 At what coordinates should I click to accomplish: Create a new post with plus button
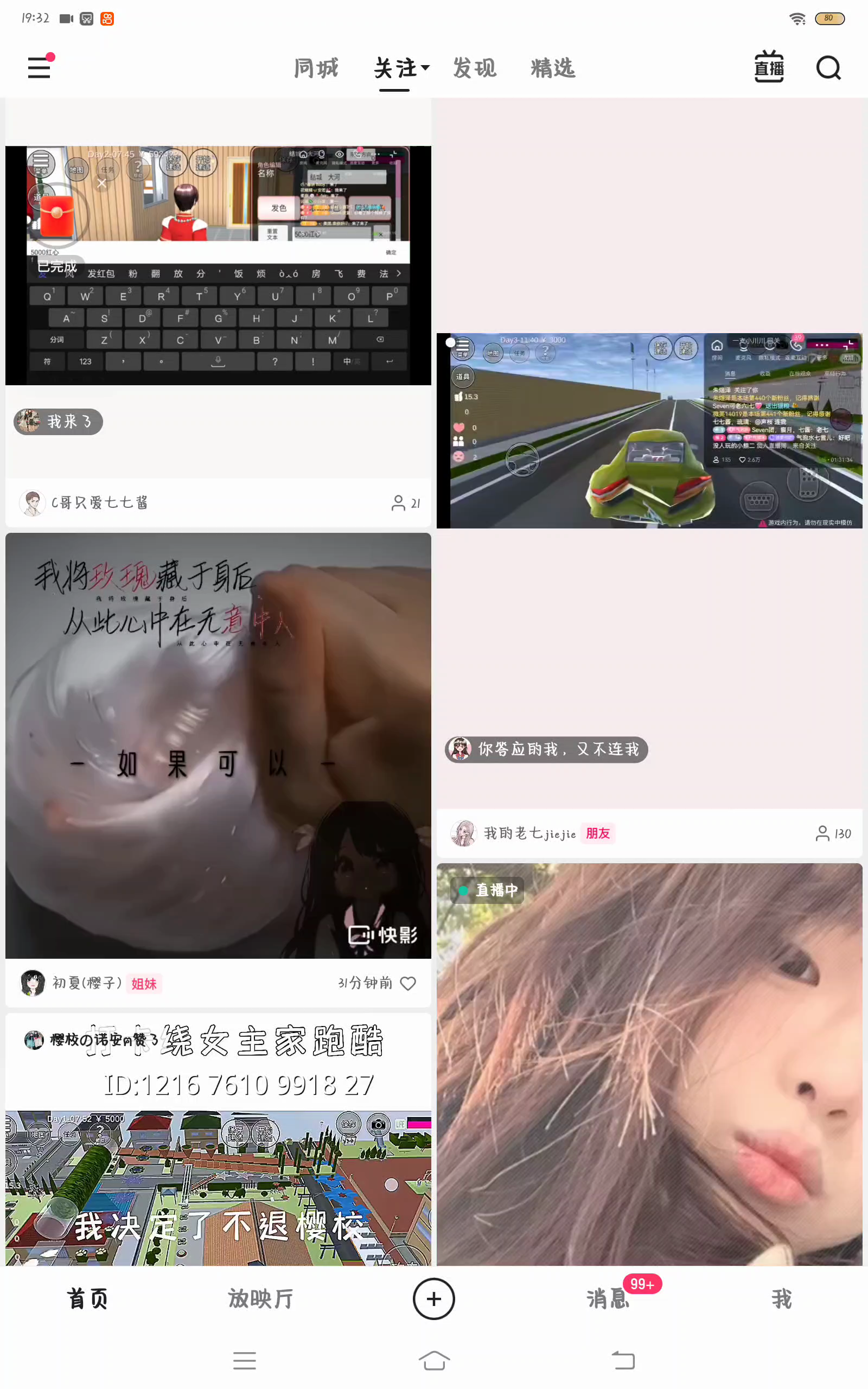(x=434, y=1298)
